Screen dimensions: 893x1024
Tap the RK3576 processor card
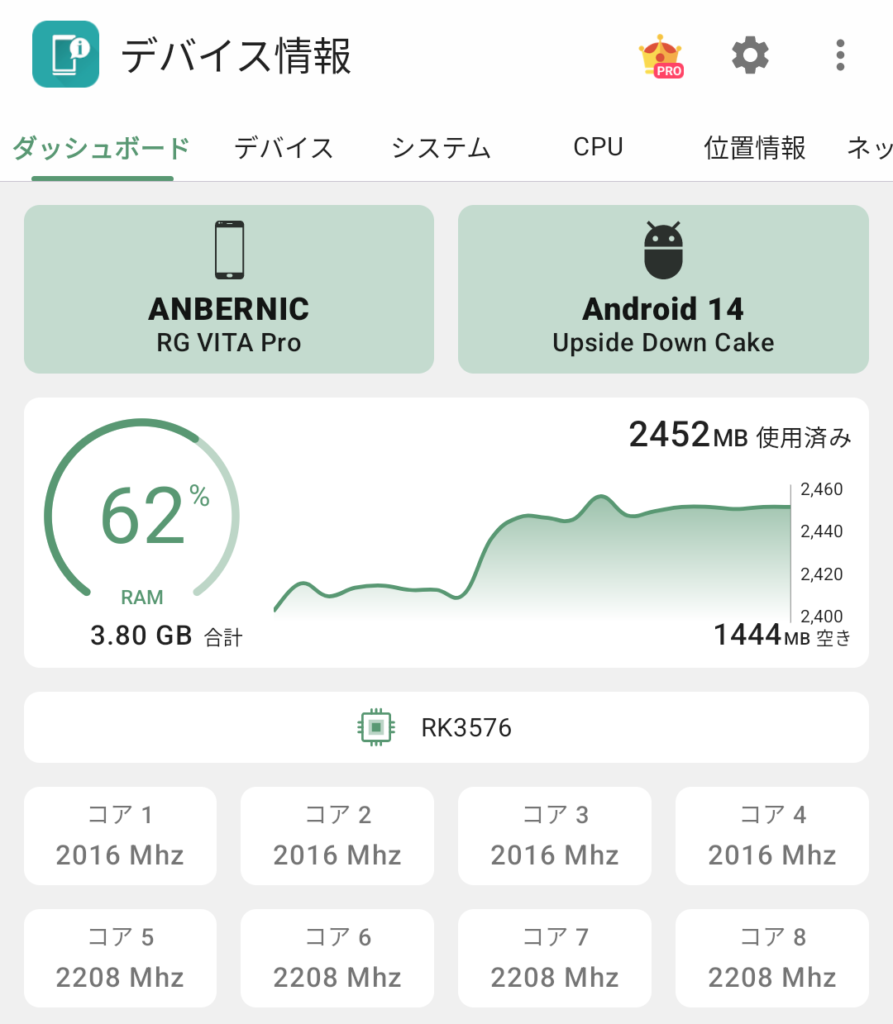coord(446,727)
